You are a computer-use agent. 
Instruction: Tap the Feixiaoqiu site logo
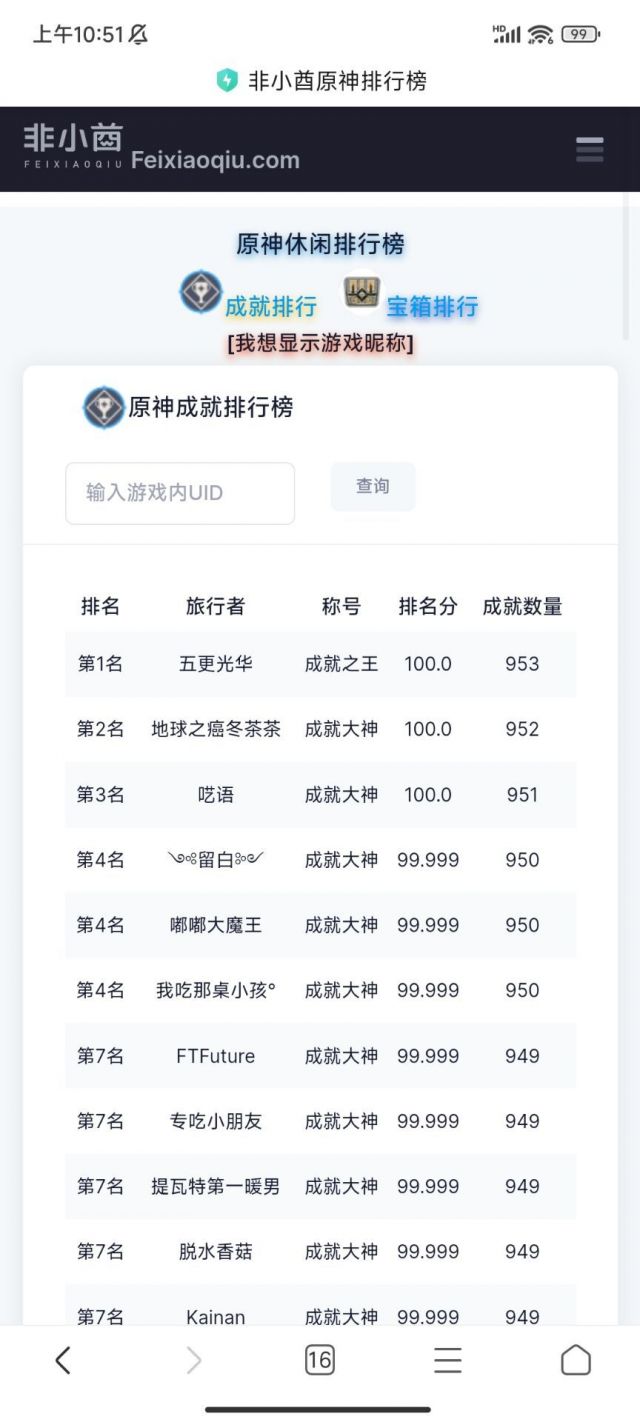(73, 146)
